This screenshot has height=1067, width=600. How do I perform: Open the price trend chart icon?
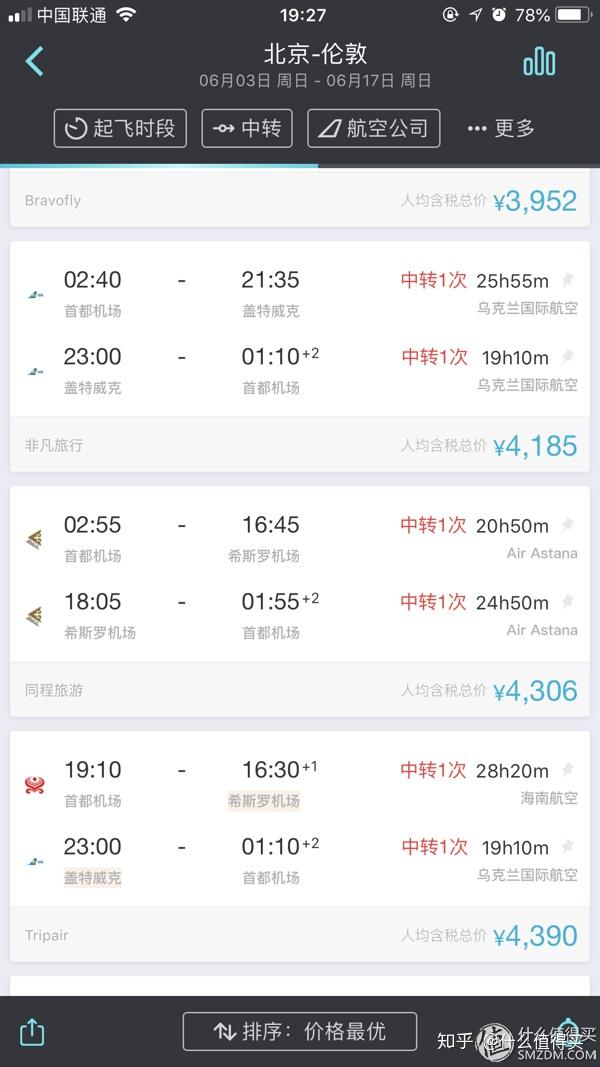pos(539,62)
